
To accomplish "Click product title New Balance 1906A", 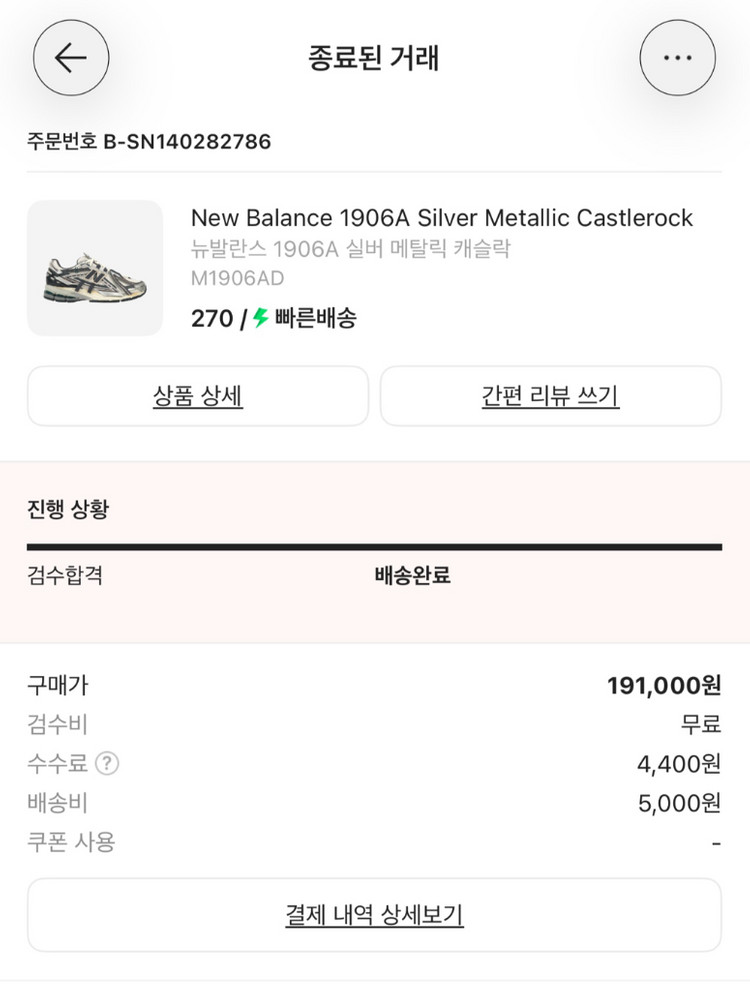I will click(443, 218).
